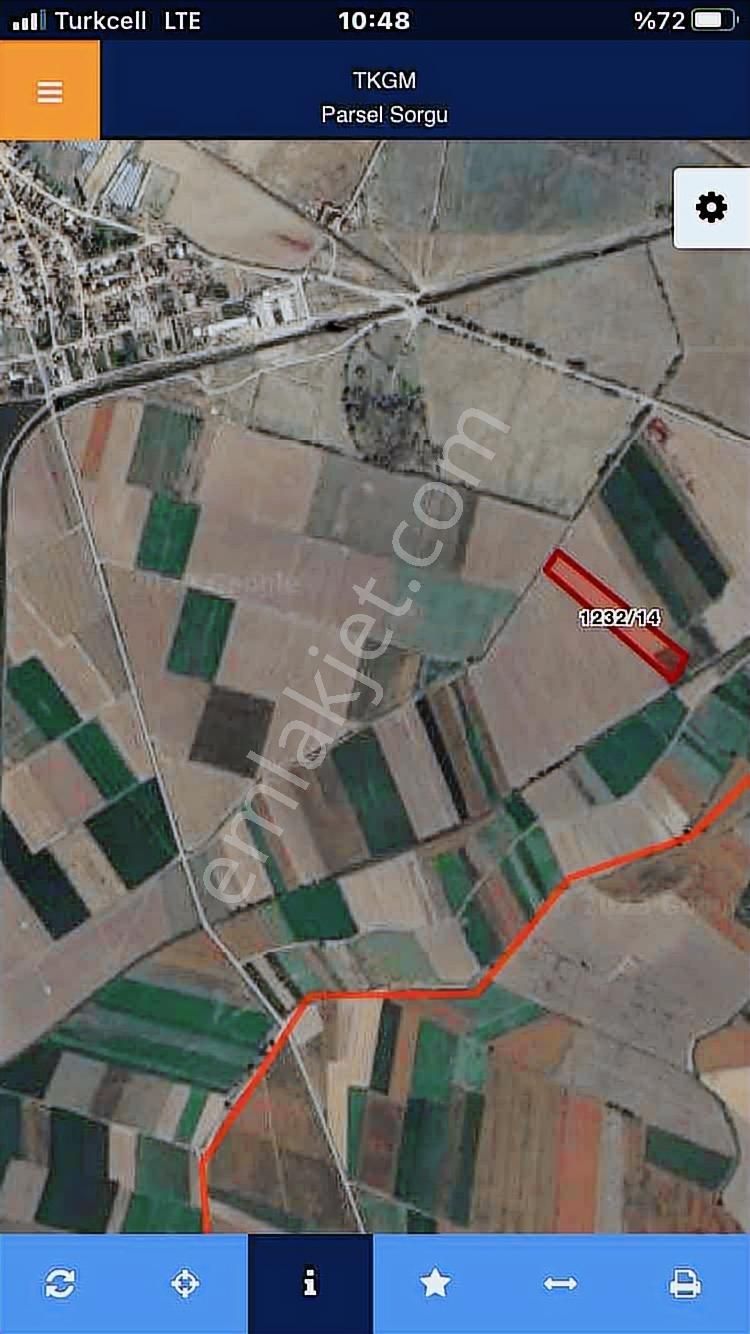Image resolution: width=750 pixels, height=1334 pixels.
Task: Open the star favorites tool
Action: click(435, 1283)
